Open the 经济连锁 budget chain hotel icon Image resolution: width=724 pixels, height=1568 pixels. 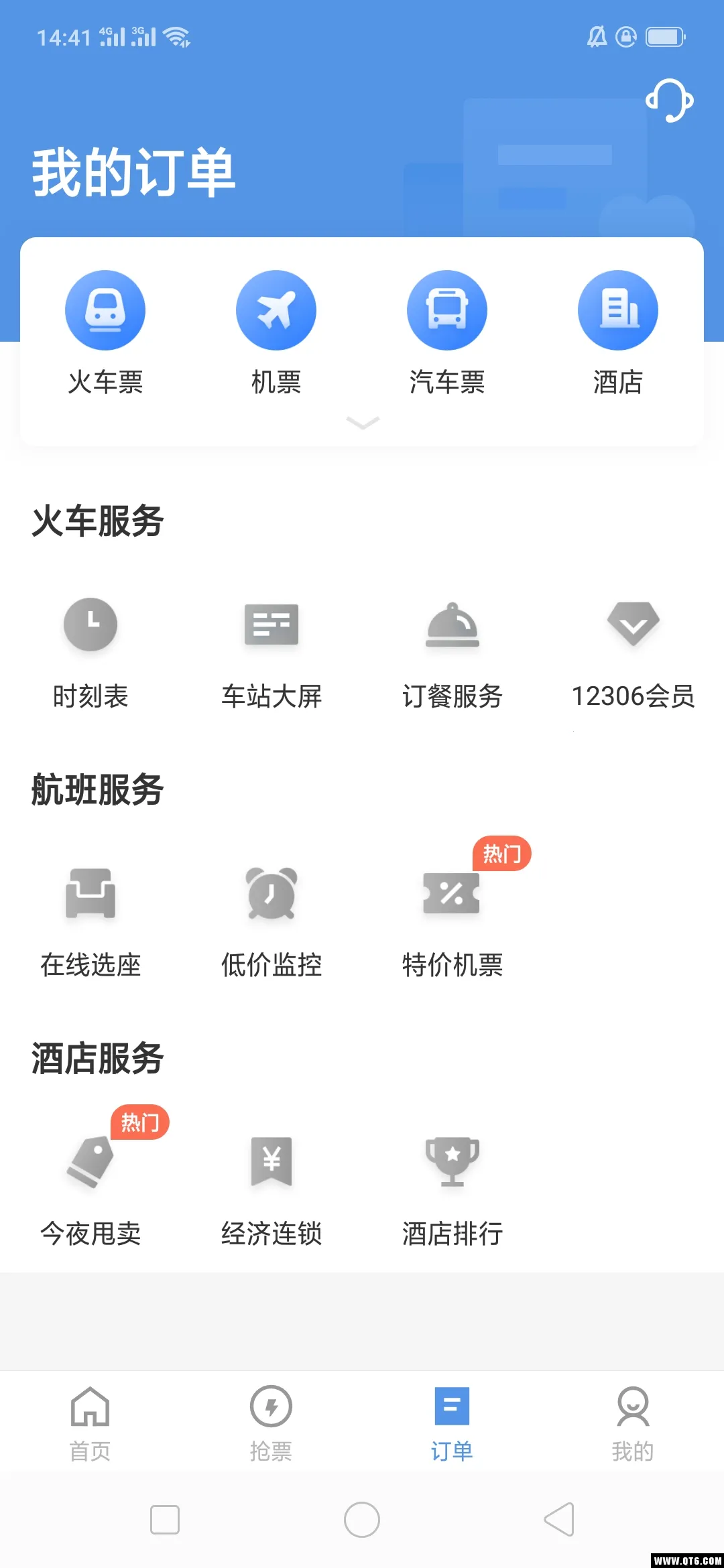coord(271,1163)
